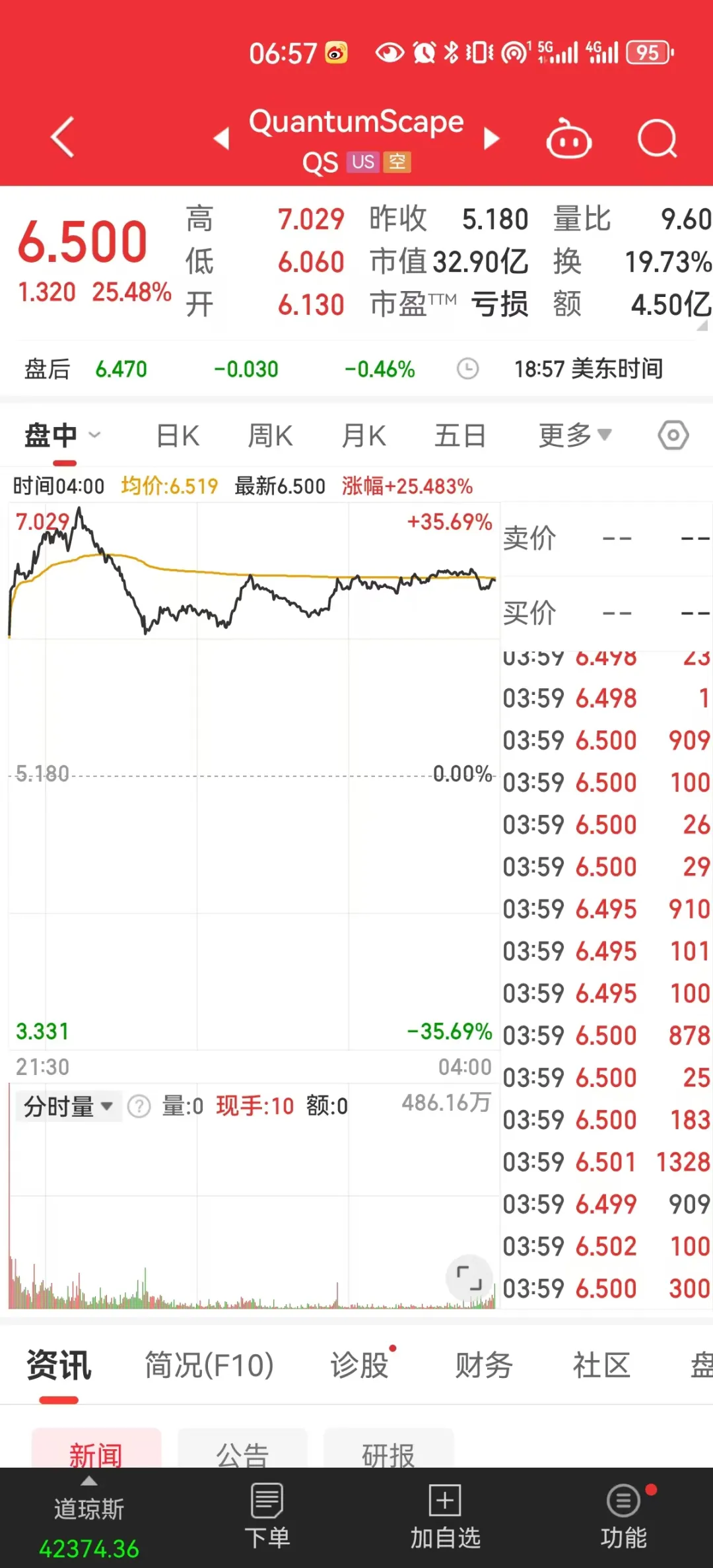Image resolution: width=713 pixels, height=1568 pixels.
Task: Switch to the 诊股 tab
Action: point(359,1365)
